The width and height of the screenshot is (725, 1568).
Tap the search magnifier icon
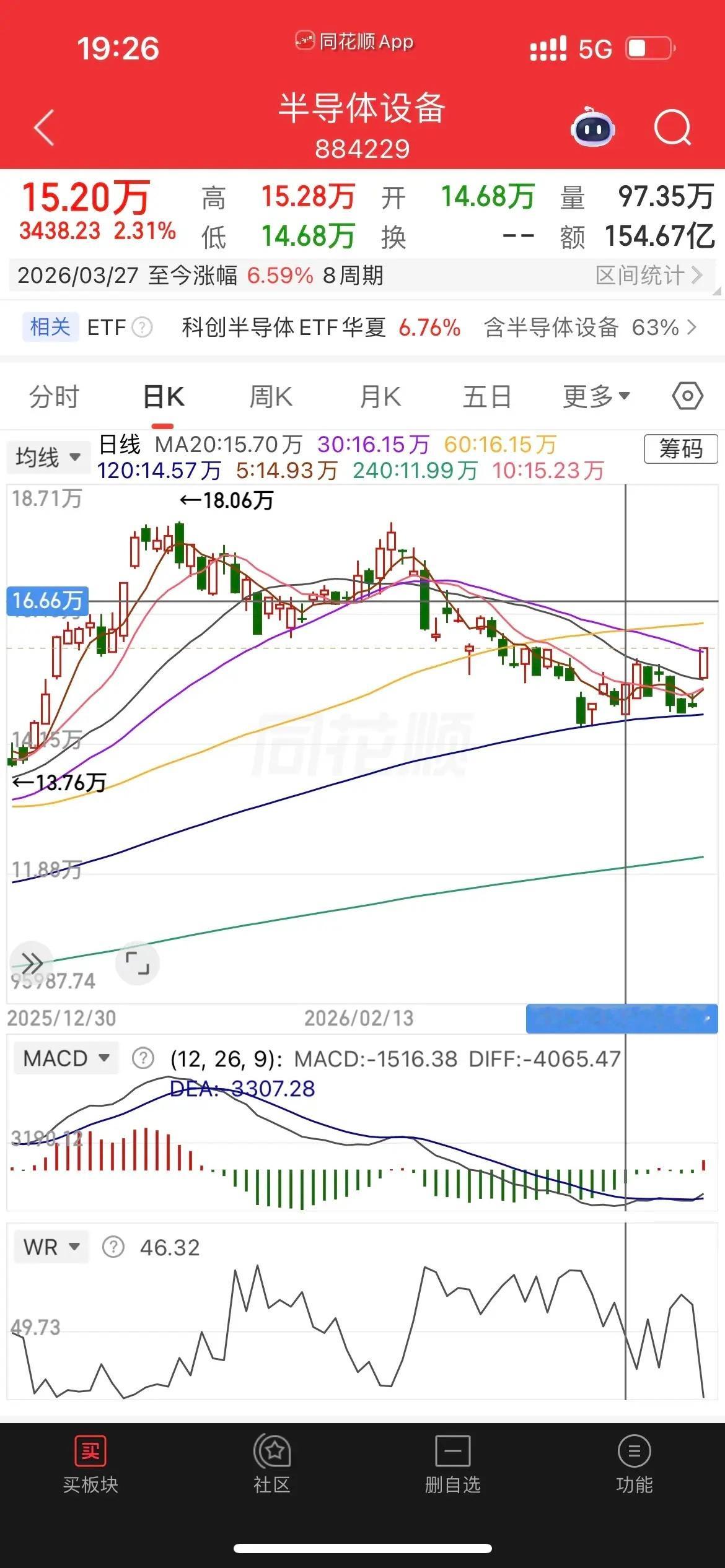(x=672, y=127)
